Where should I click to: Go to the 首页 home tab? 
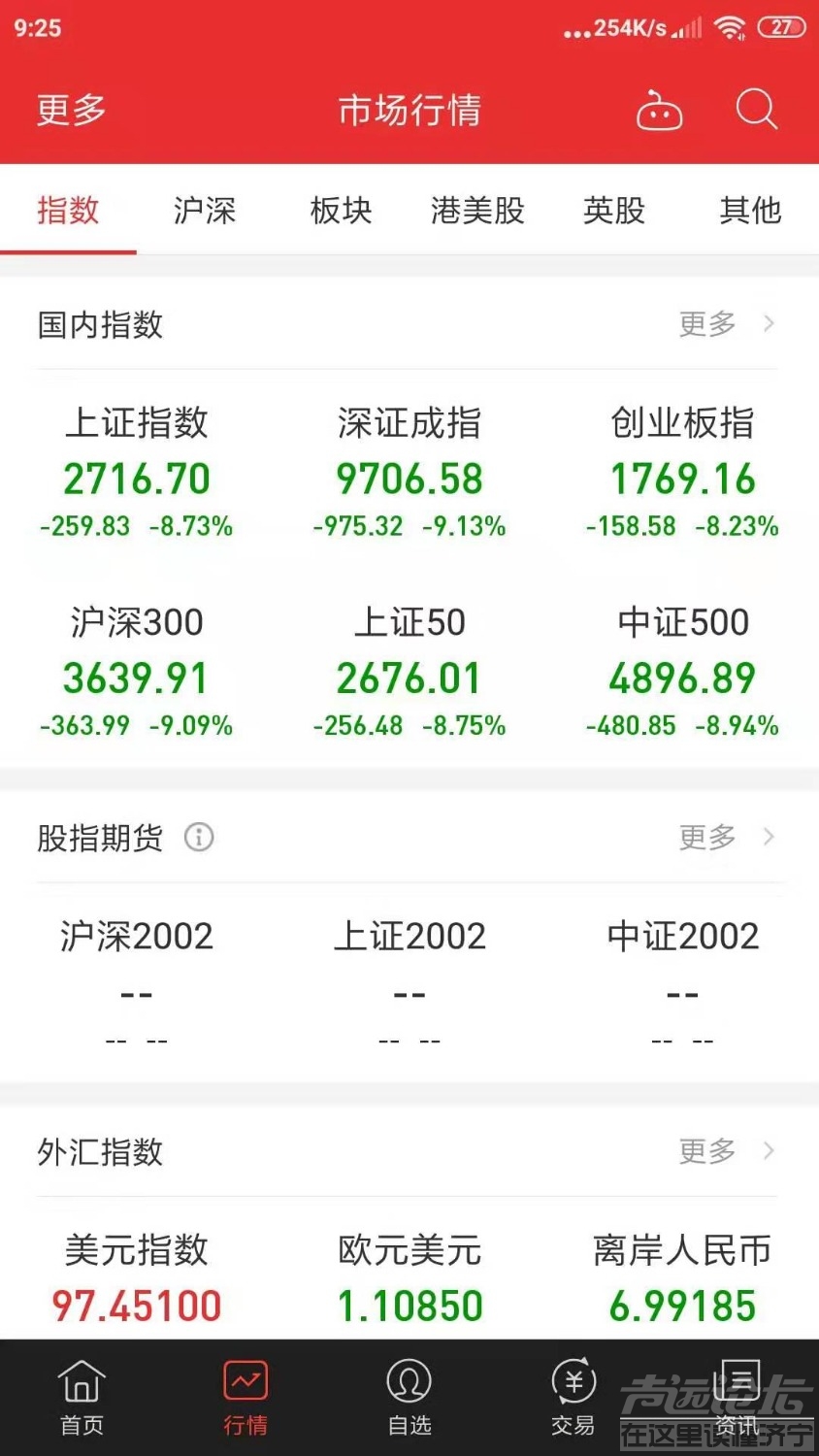[x=82, y=1398]
